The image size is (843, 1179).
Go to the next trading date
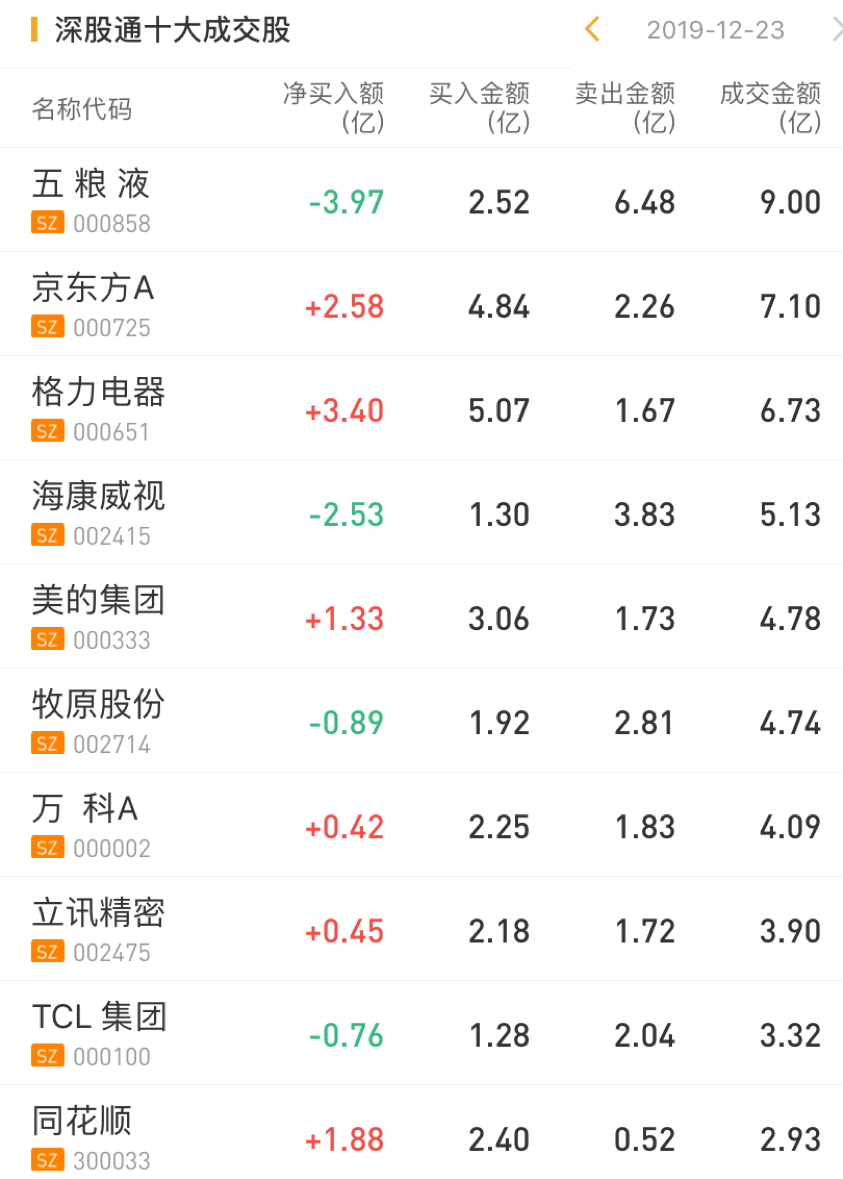pos(836,30)
